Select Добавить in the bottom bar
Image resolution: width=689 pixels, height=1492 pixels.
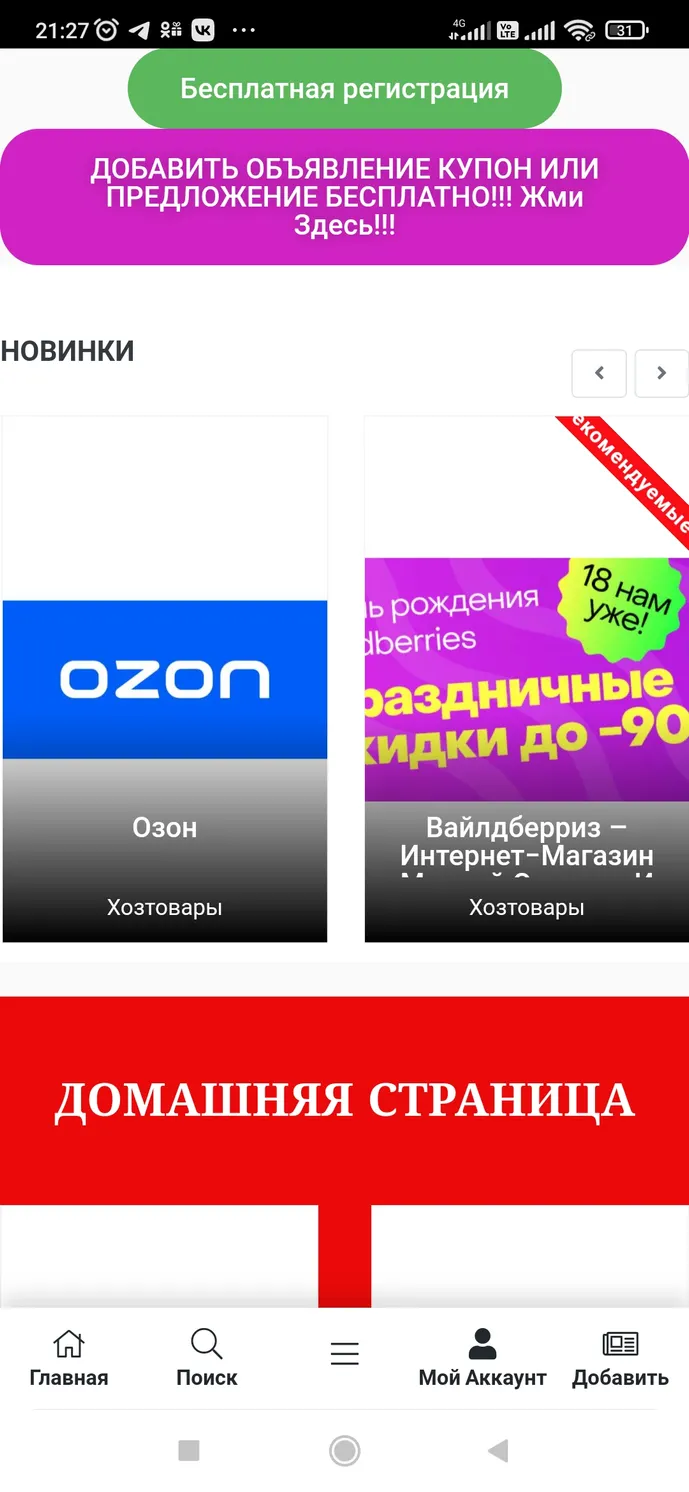[620, 1358]
